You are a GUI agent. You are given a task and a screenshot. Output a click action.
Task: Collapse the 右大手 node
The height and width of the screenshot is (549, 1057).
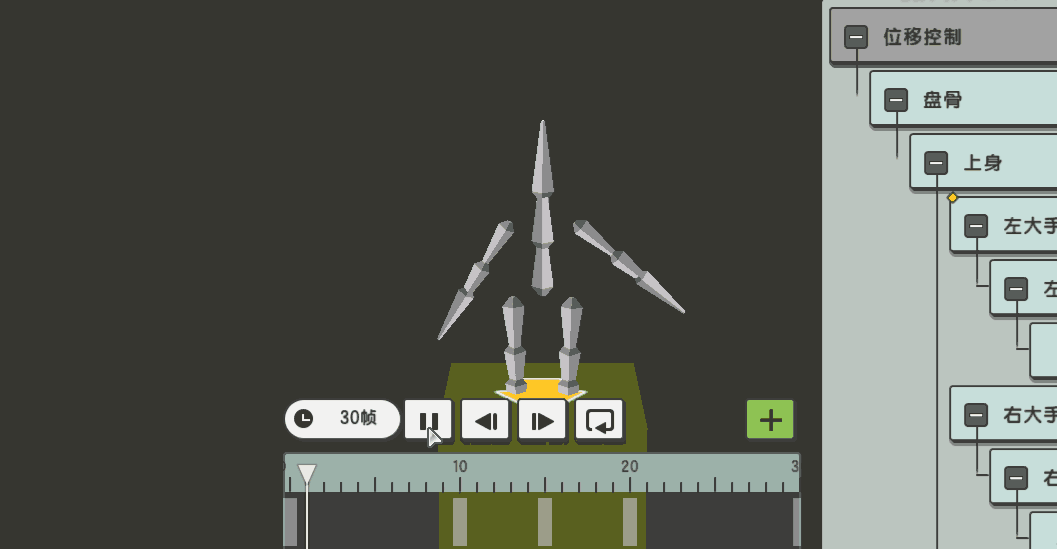click(976, 415)
